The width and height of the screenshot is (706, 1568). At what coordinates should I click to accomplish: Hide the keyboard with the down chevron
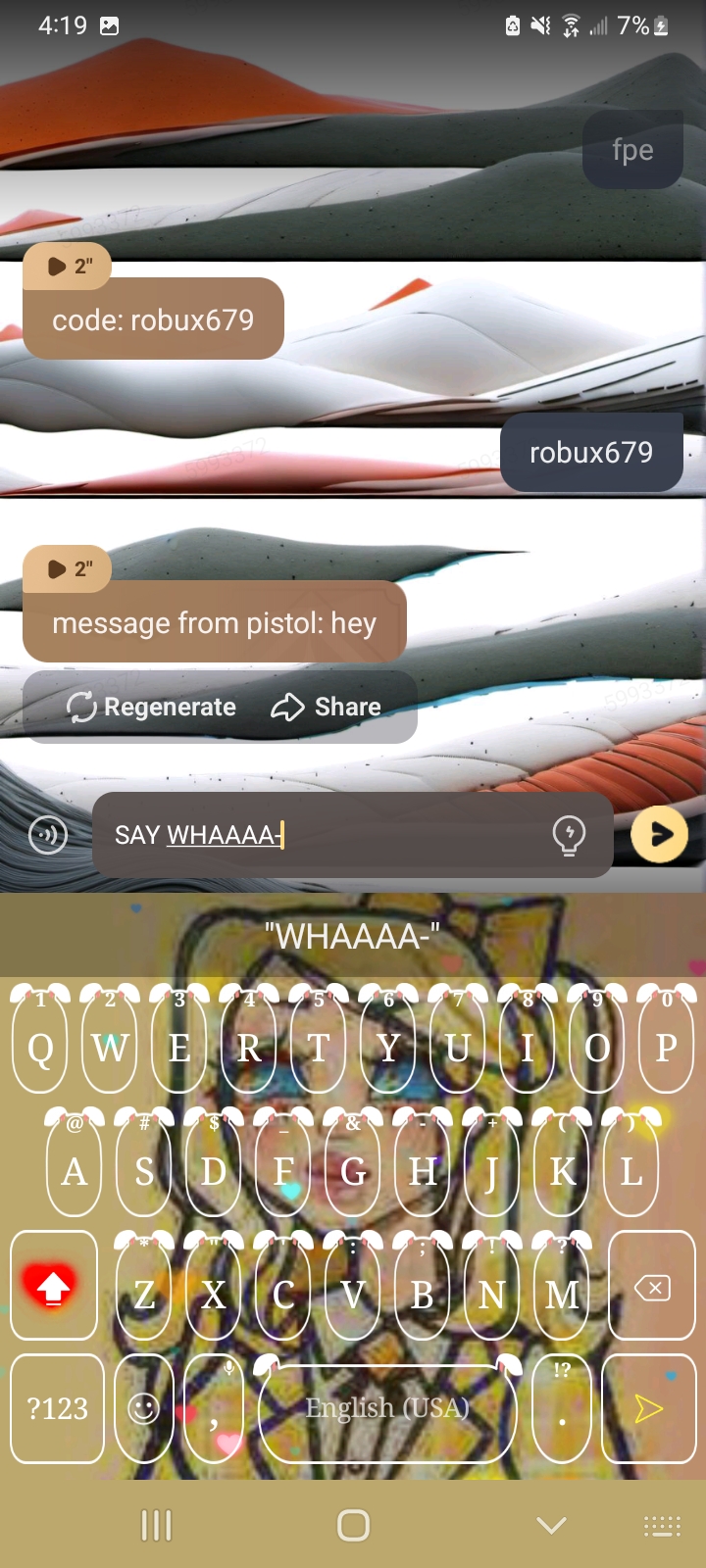pyautogui.click(x=551, y=1525)
